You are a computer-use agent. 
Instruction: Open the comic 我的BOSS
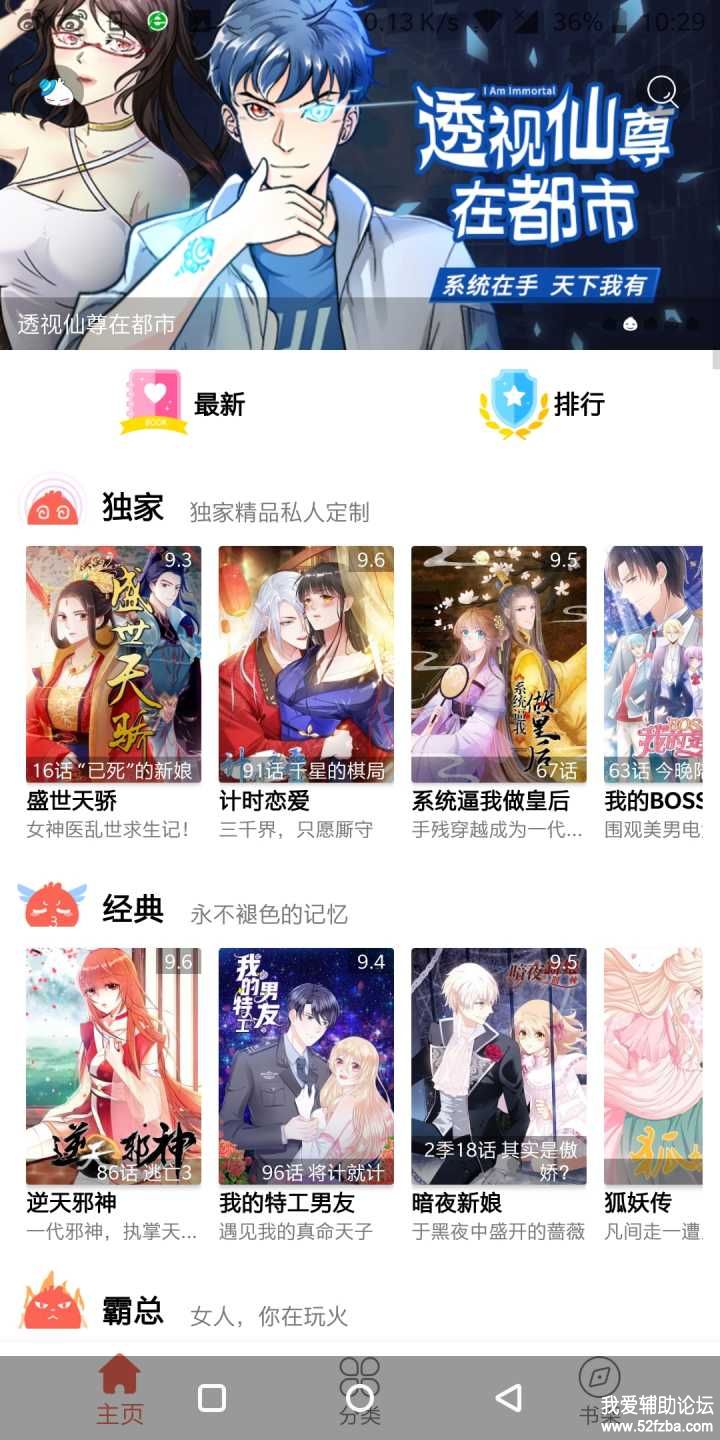point(655,664)
